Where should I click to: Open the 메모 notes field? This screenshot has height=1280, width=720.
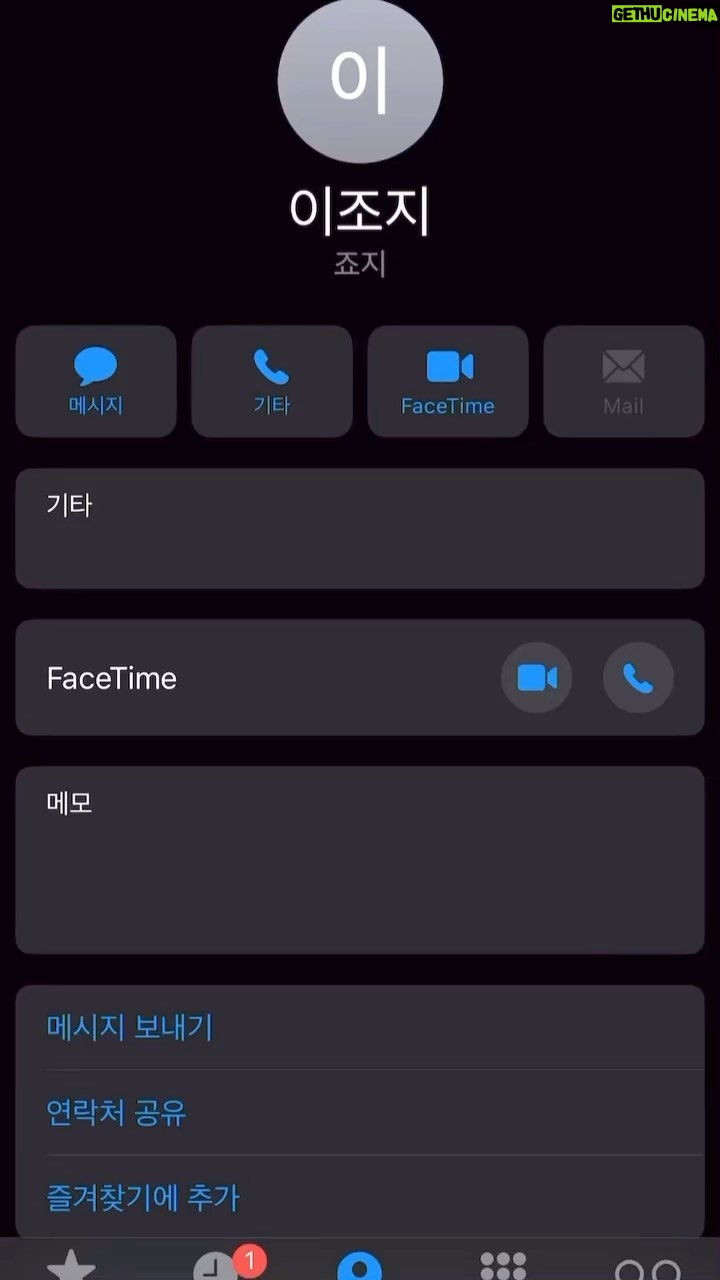pyautogui.click(x=360, y=860)
